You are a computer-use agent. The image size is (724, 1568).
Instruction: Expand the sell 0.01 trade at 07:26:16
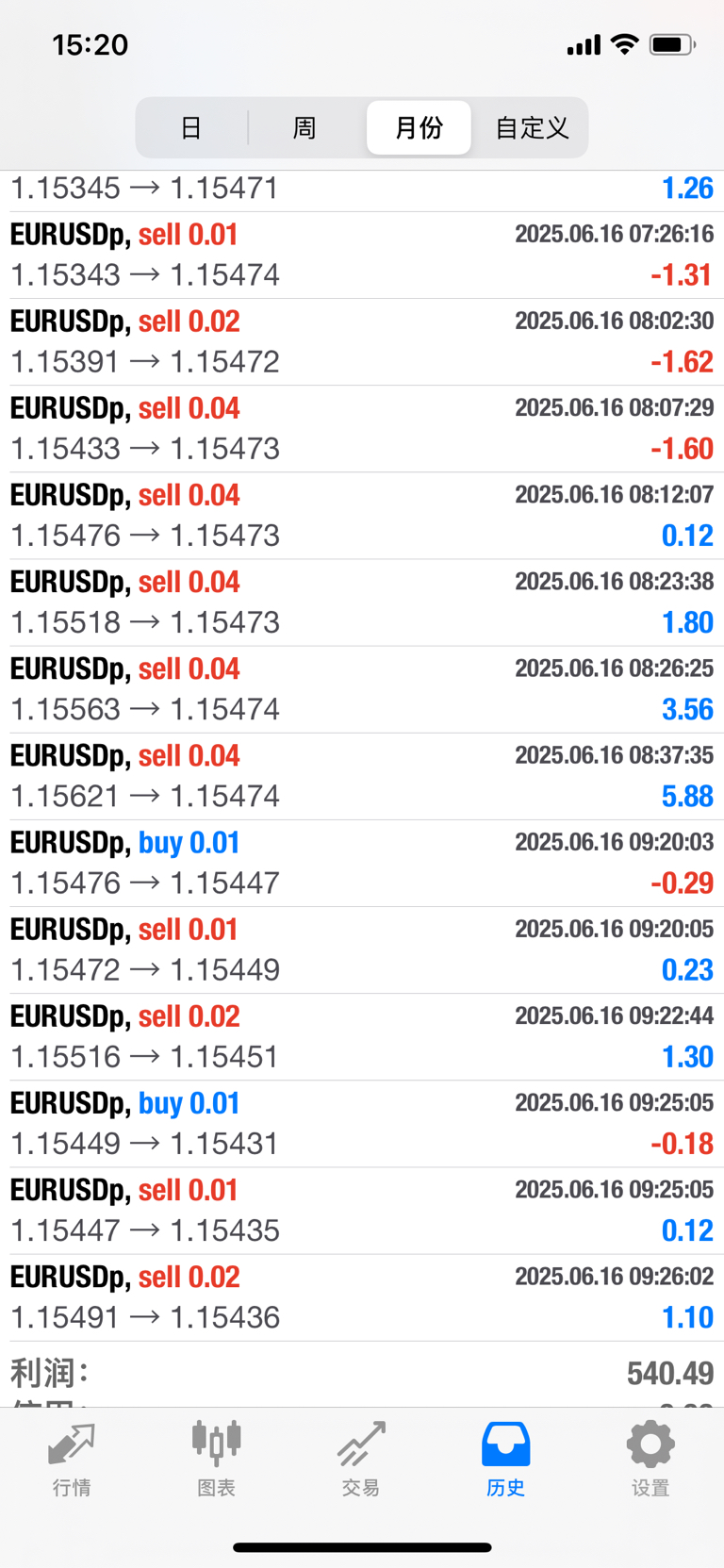(362, 256)
